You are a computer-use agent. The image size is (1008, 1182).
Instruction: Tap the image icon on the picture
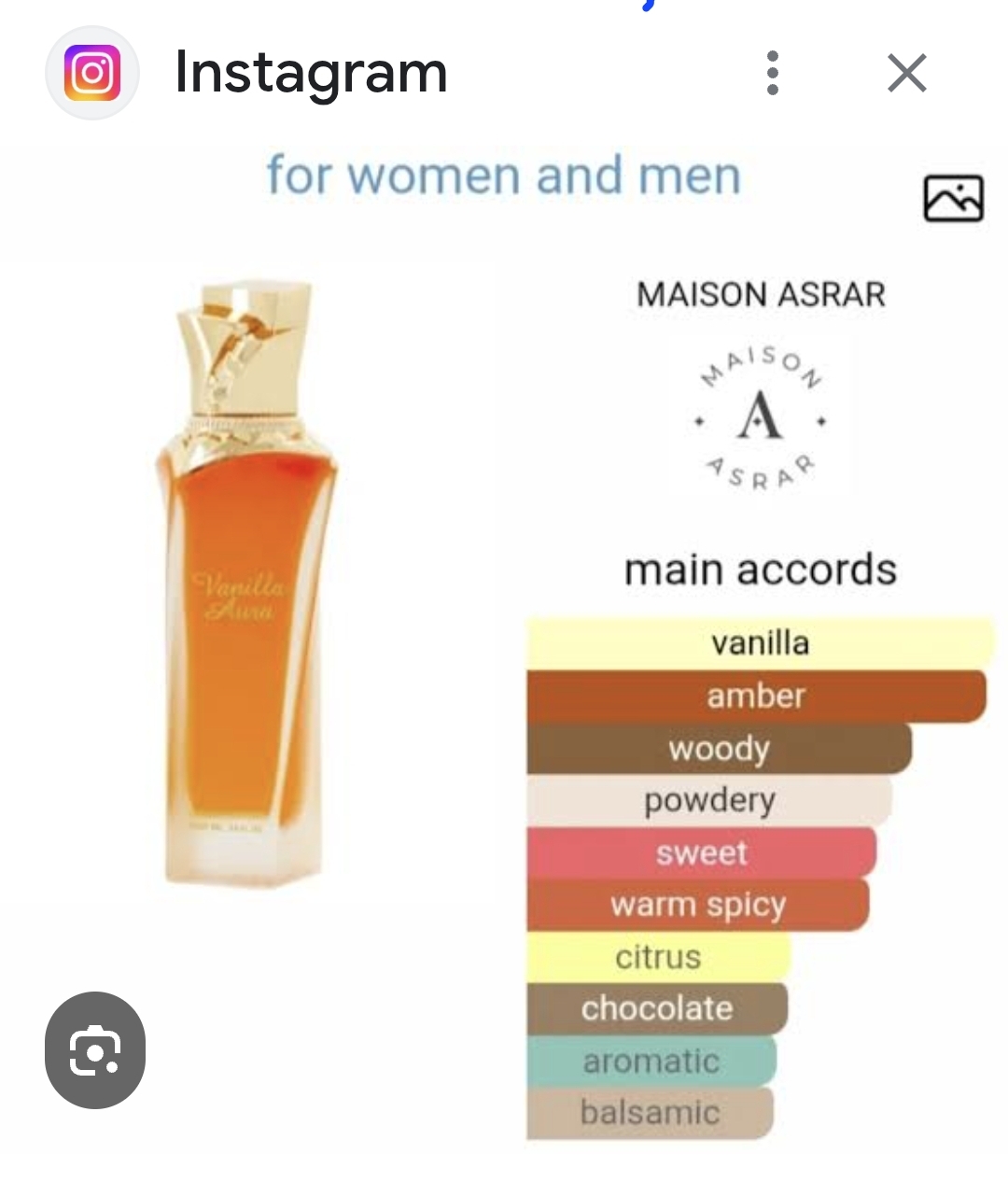click(953, 198)
